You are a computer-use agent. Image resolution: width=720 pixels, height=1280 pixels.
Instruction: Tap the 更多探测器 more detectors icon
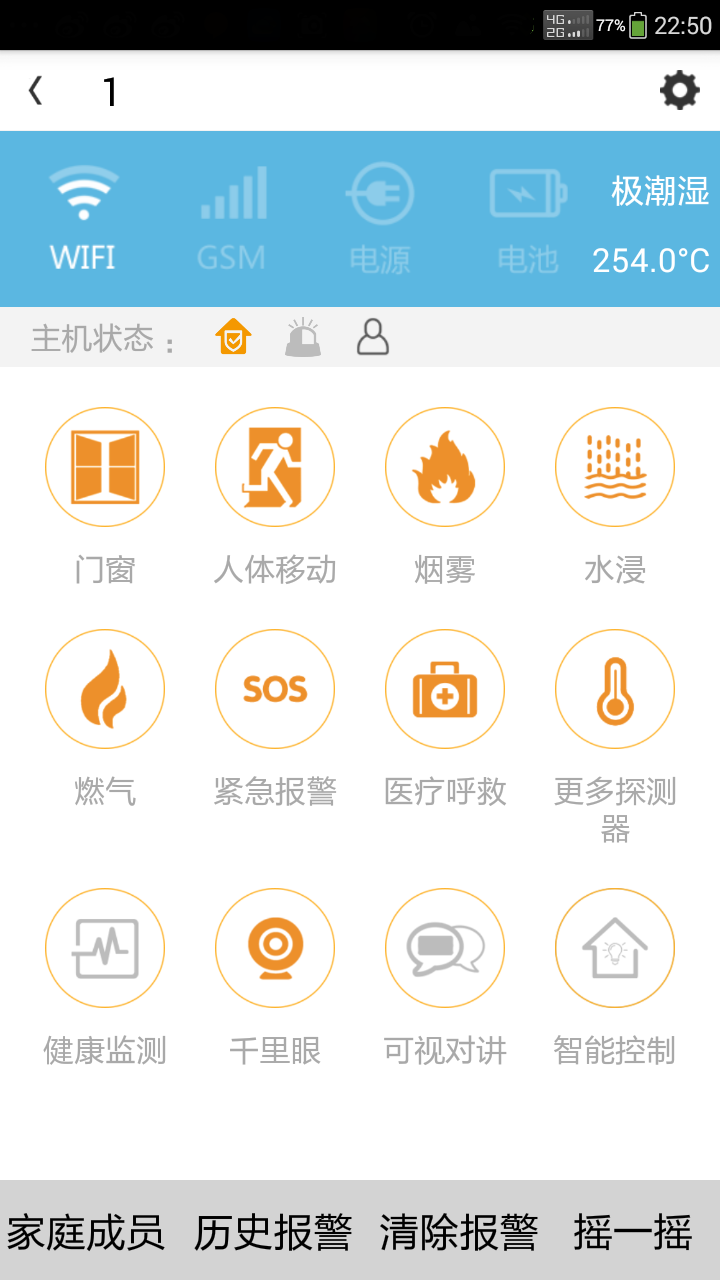(615, 689)
